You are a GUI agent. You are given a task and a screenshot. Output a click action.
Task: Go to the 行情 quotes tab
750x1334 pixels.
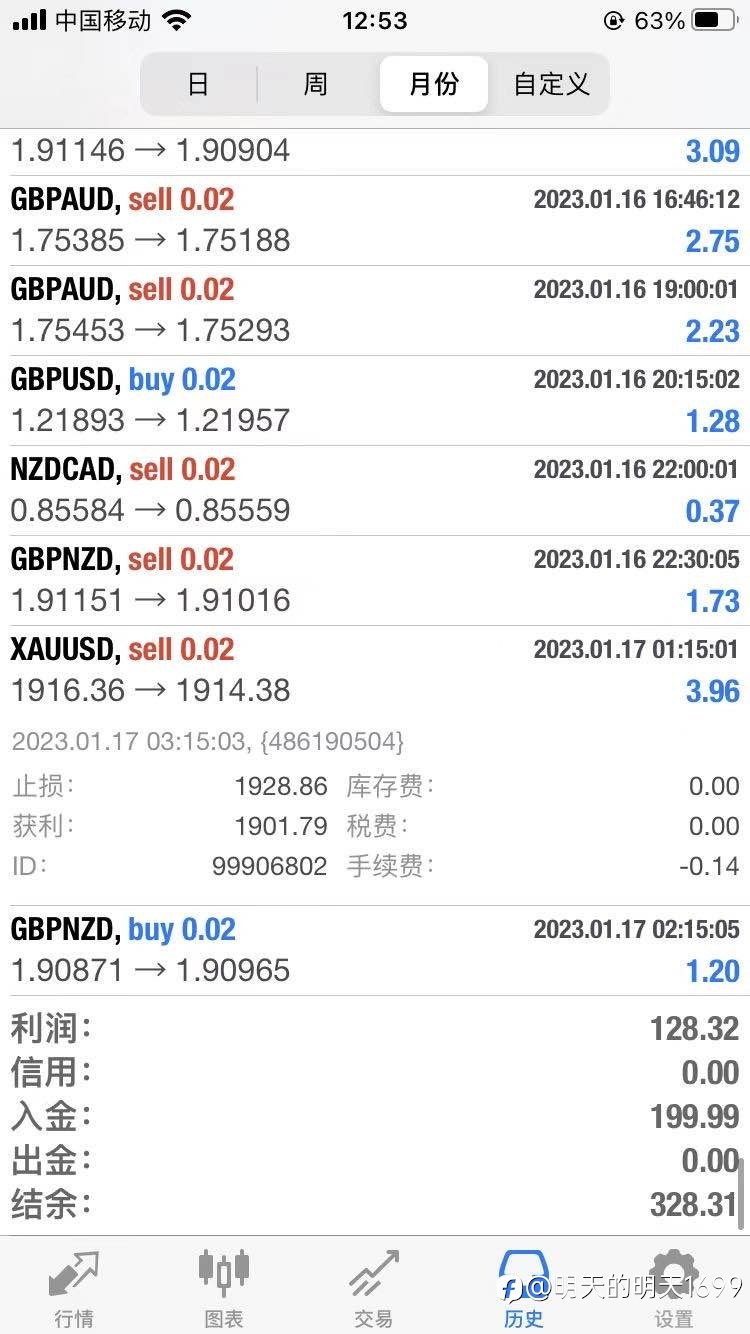(74, 1287)
